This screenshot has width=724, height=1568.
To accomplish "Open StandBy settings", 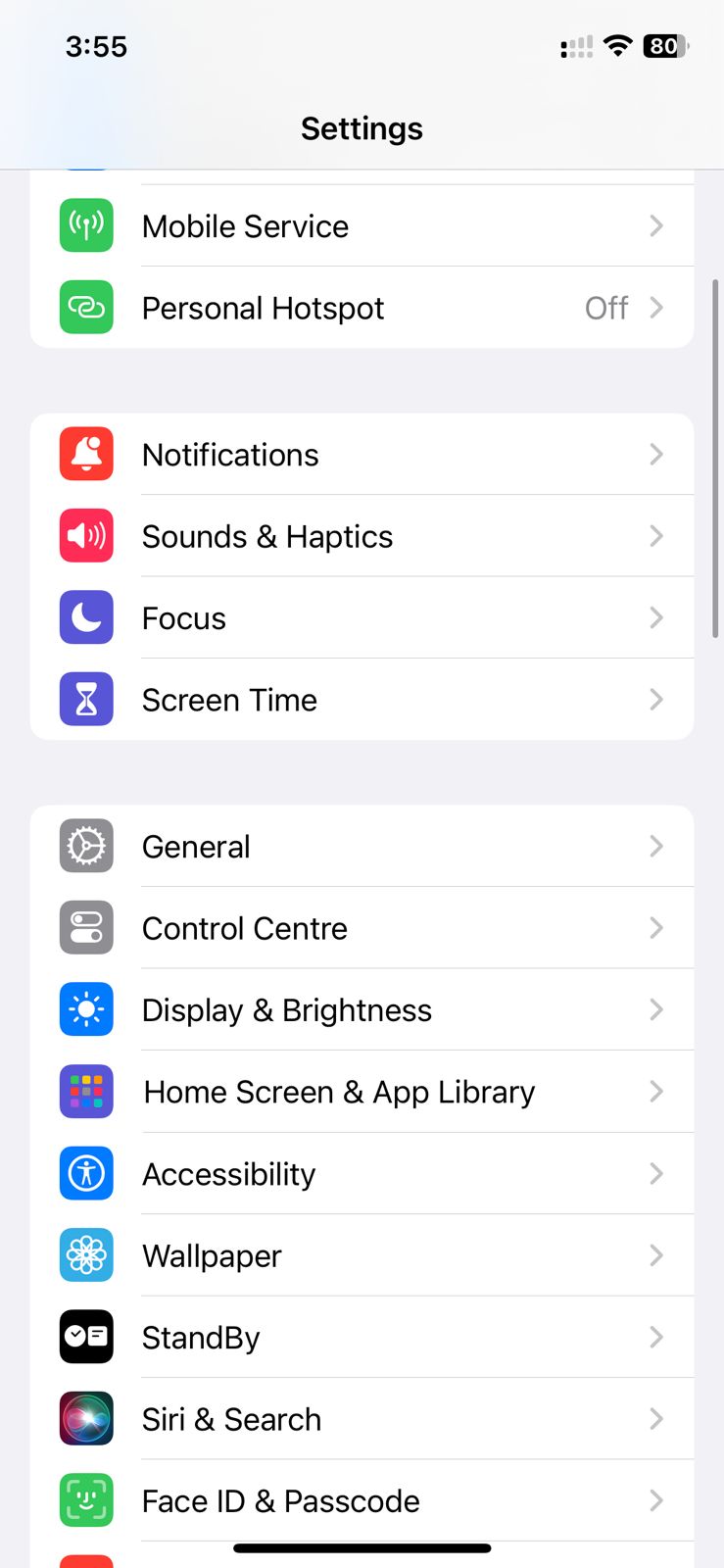I will (362, 1338).
